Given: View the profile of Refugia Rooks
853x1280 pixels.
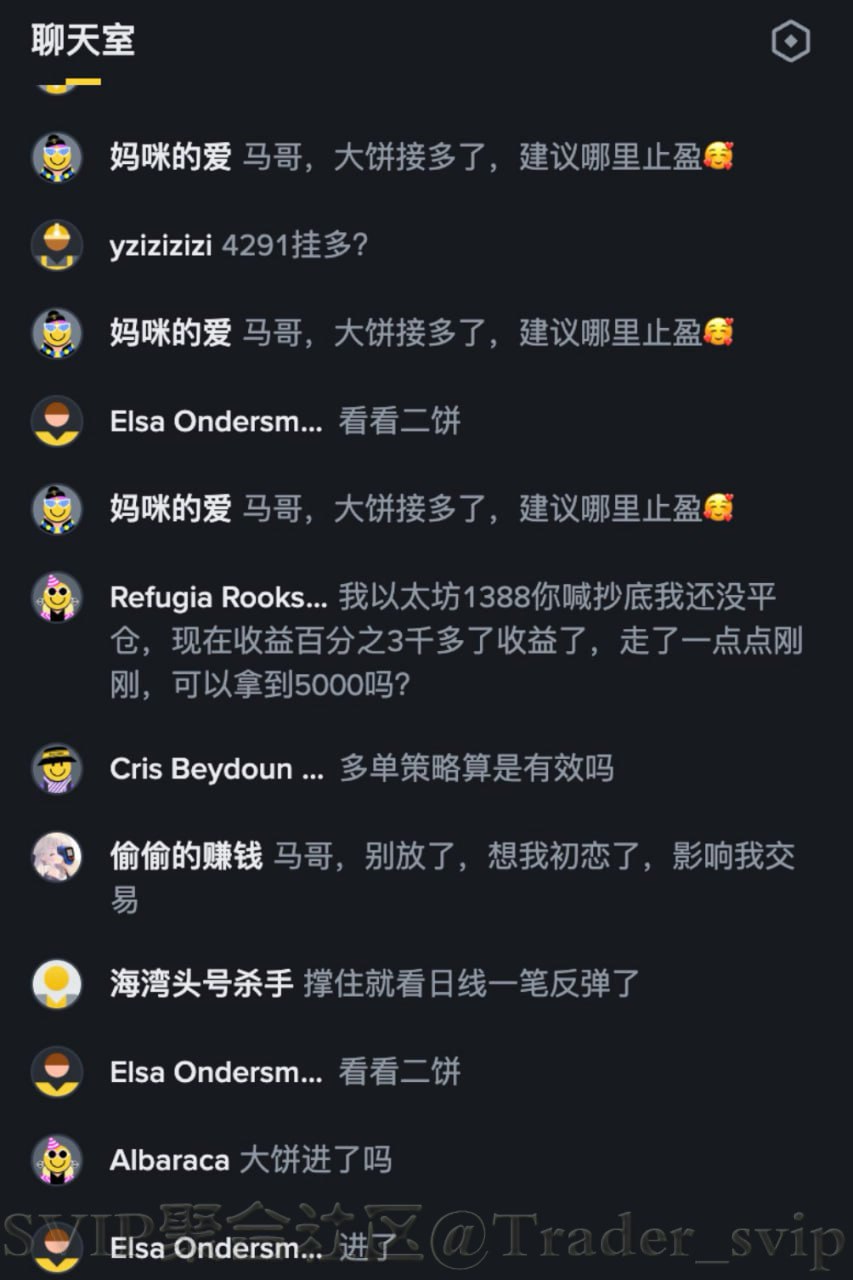Looking at the screenshot, I should pos(57,597).
